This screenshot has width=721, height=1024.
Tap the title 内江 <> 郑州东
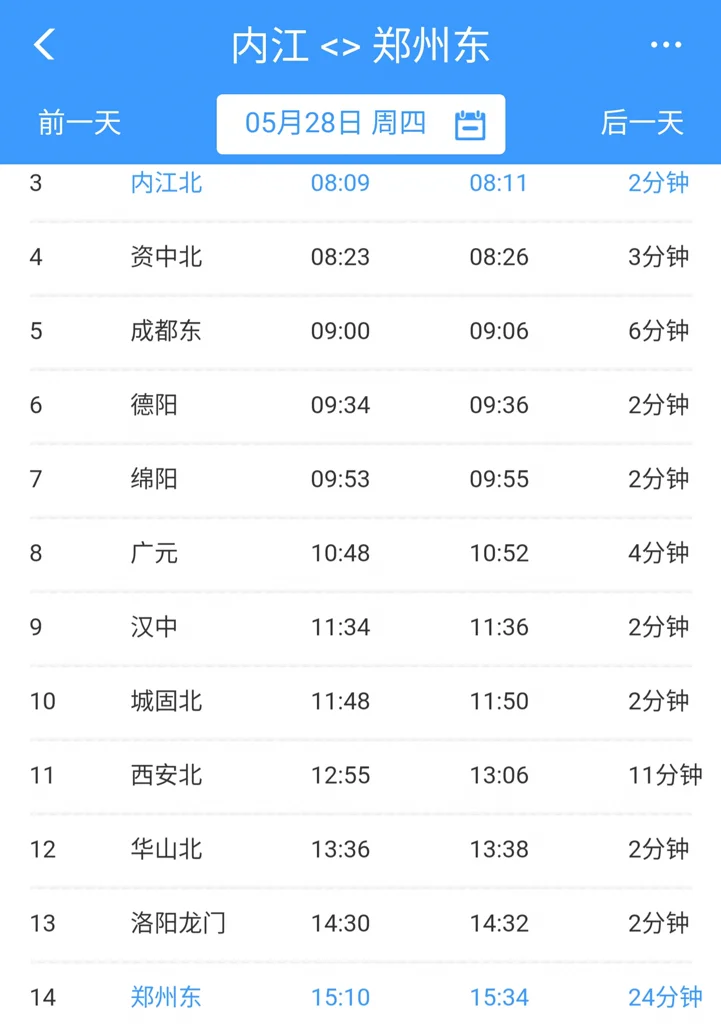(x=360, y=44)
